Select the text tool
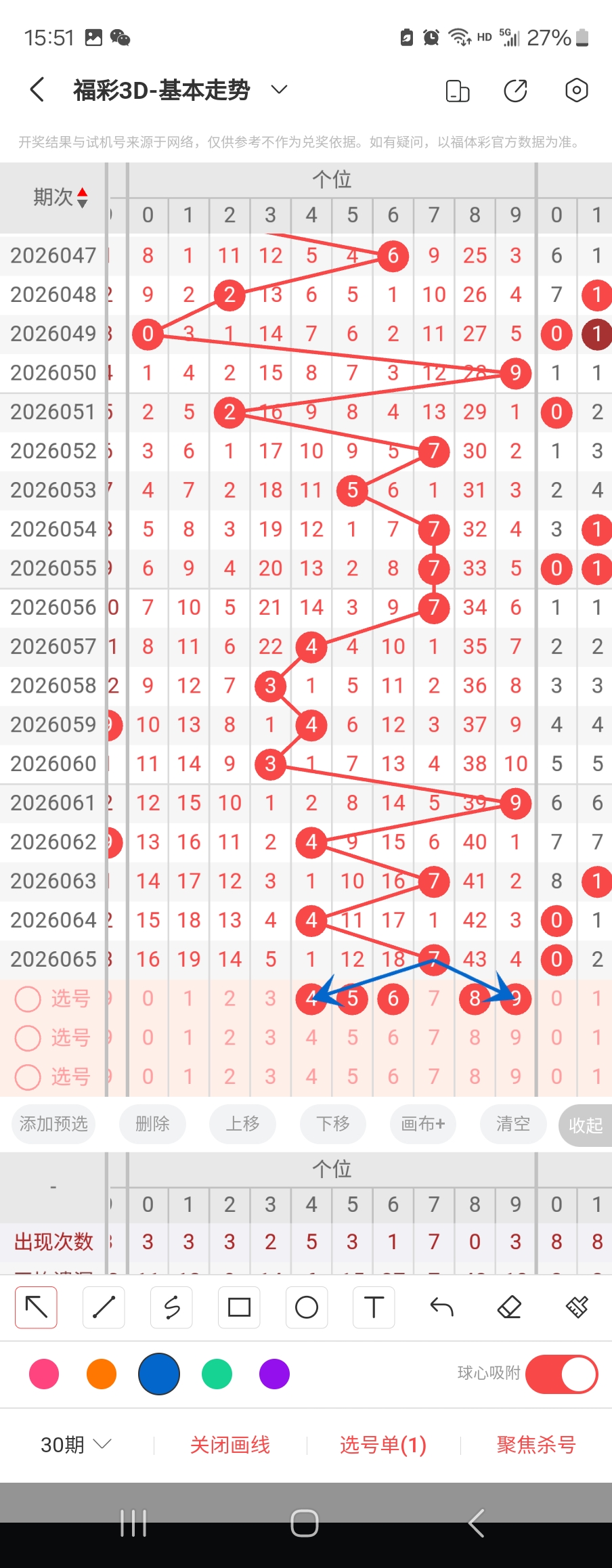Viewport: 612px width, 1568px height. (374, 1307)
